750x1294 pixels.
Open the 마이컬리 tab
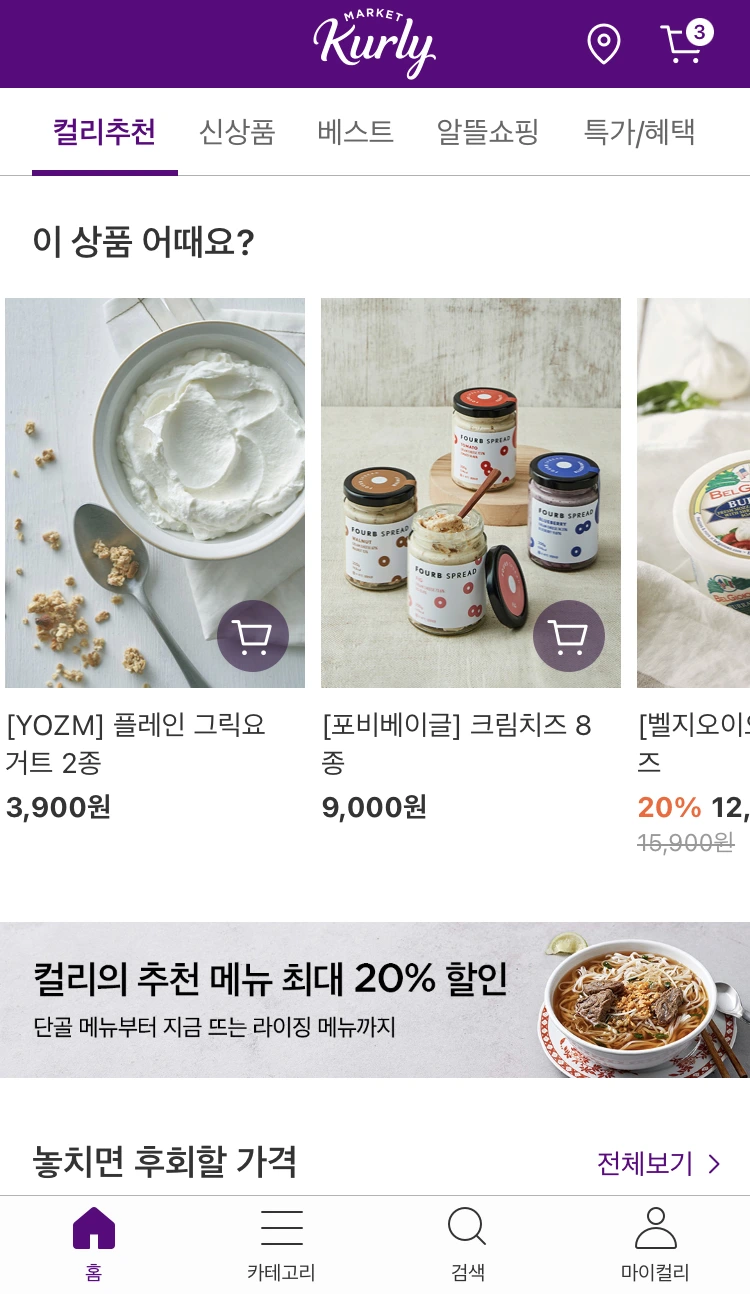tap(655, 1243)
